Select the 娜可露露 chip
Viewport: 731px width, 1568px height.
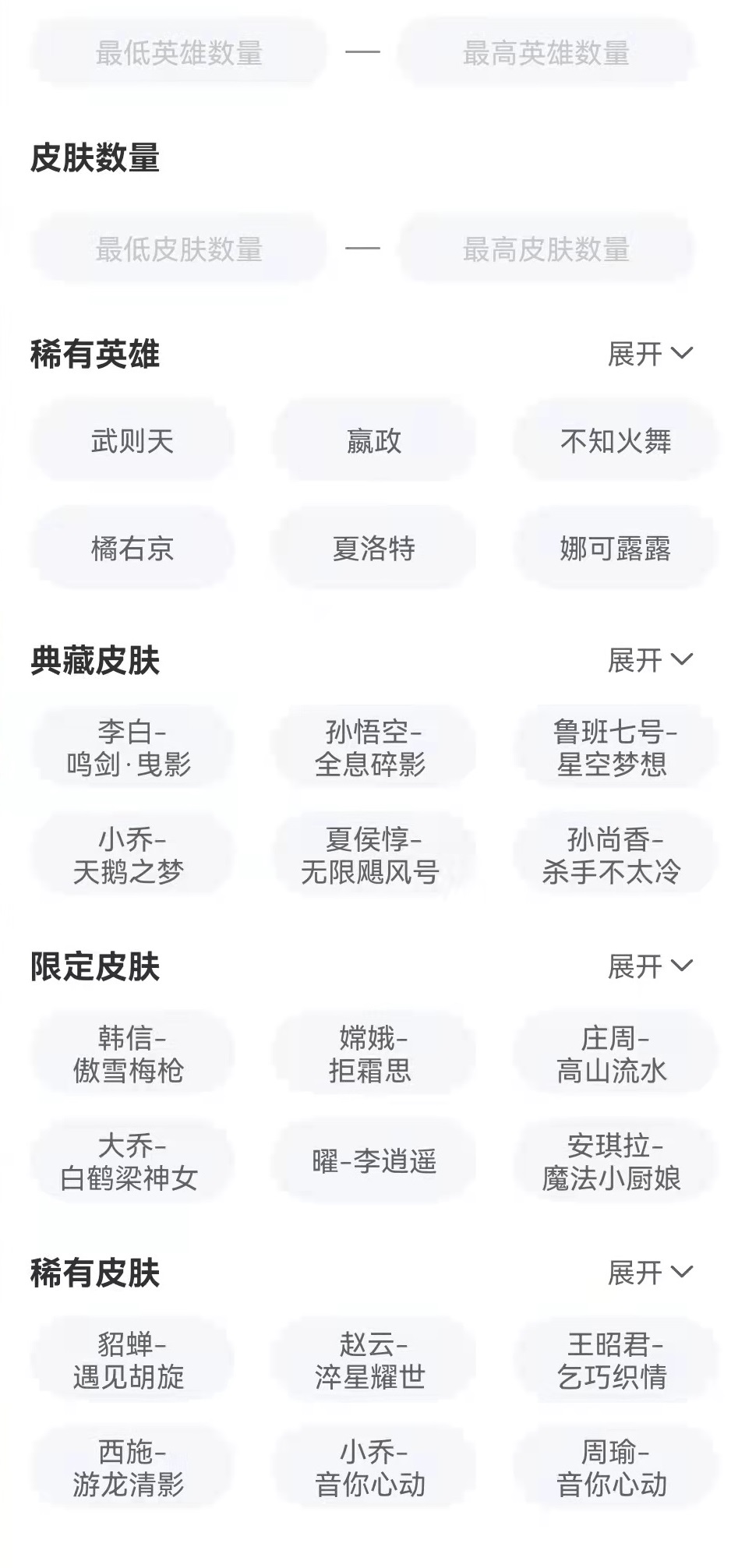tap(615, 549)
